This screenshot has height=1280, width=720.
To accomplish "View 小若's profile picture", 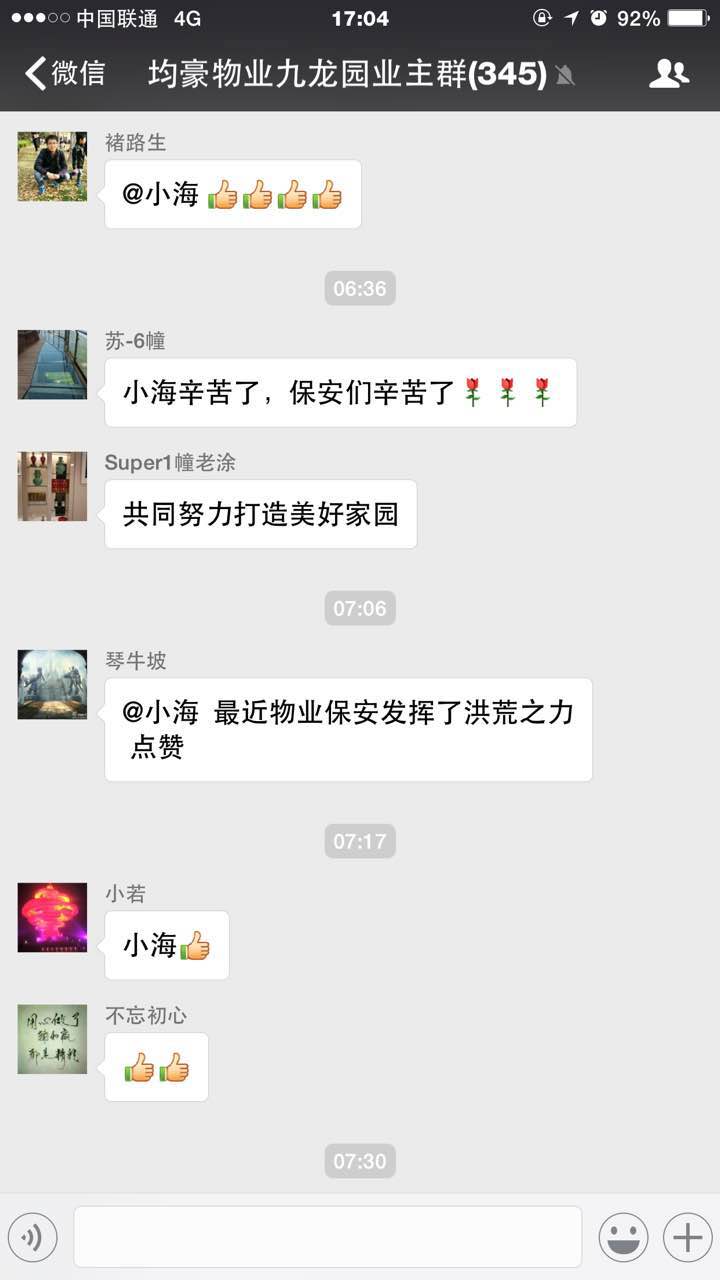I will coord(52,917).
